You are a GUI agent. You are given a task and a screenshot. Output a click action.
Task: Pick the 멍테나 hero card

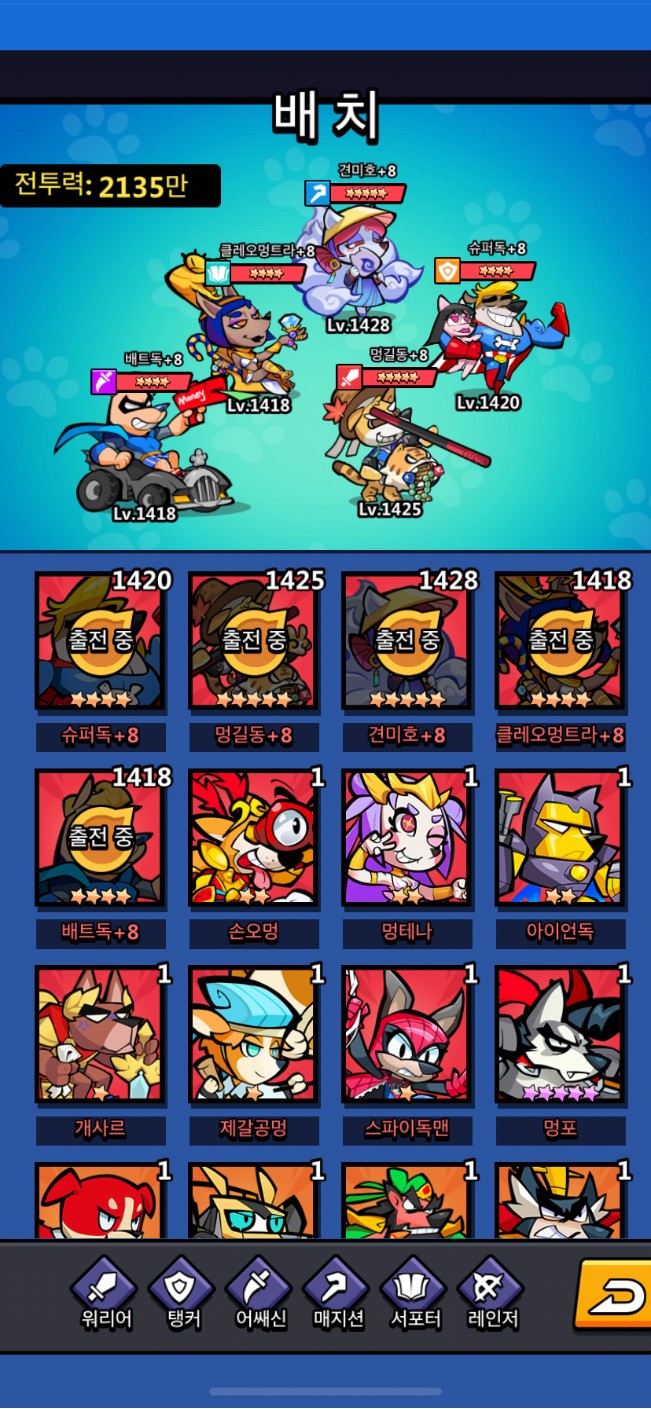click(407, 837)
